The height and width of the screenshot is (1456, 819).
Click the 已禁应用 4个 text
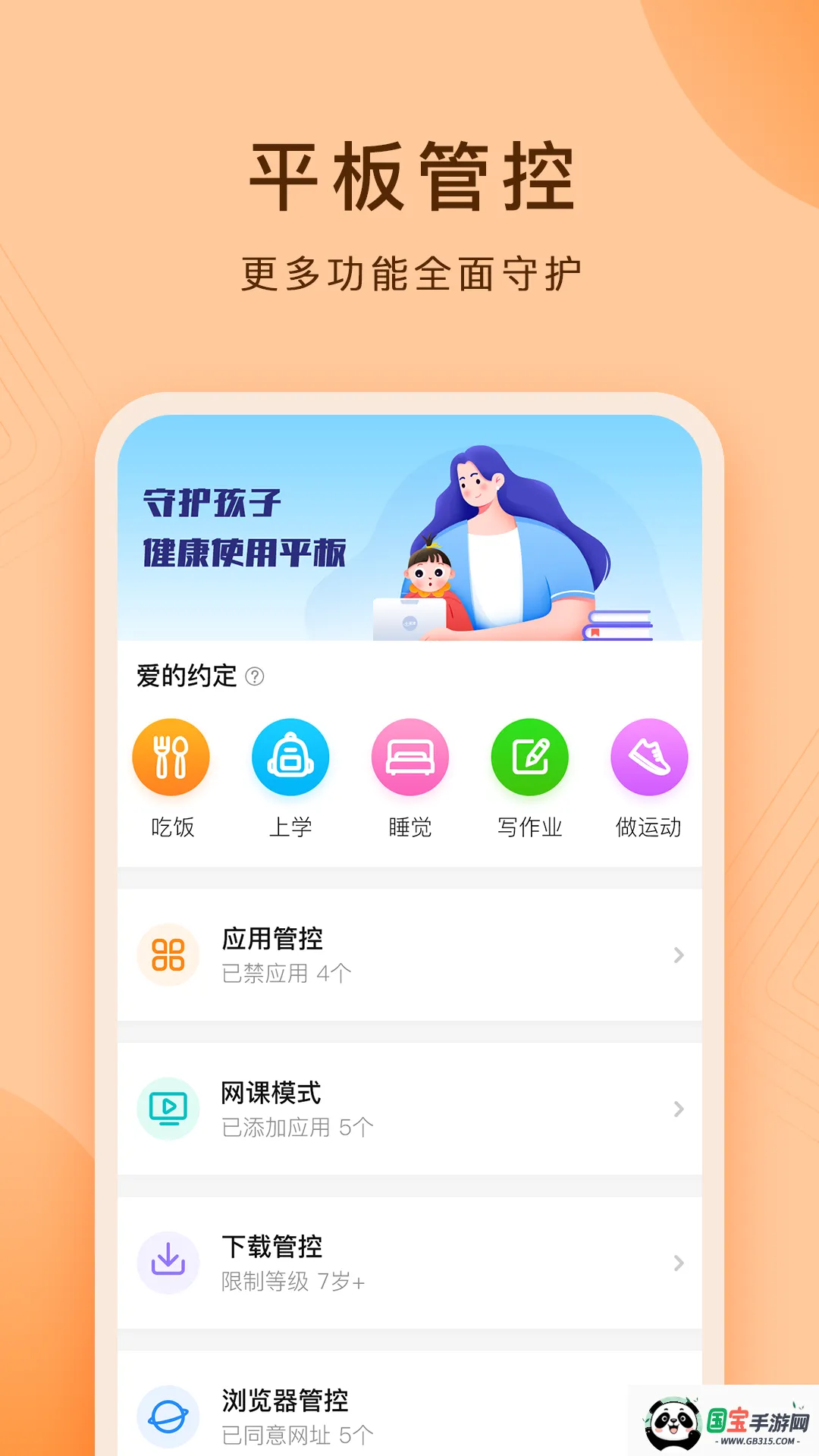[284, 973]
